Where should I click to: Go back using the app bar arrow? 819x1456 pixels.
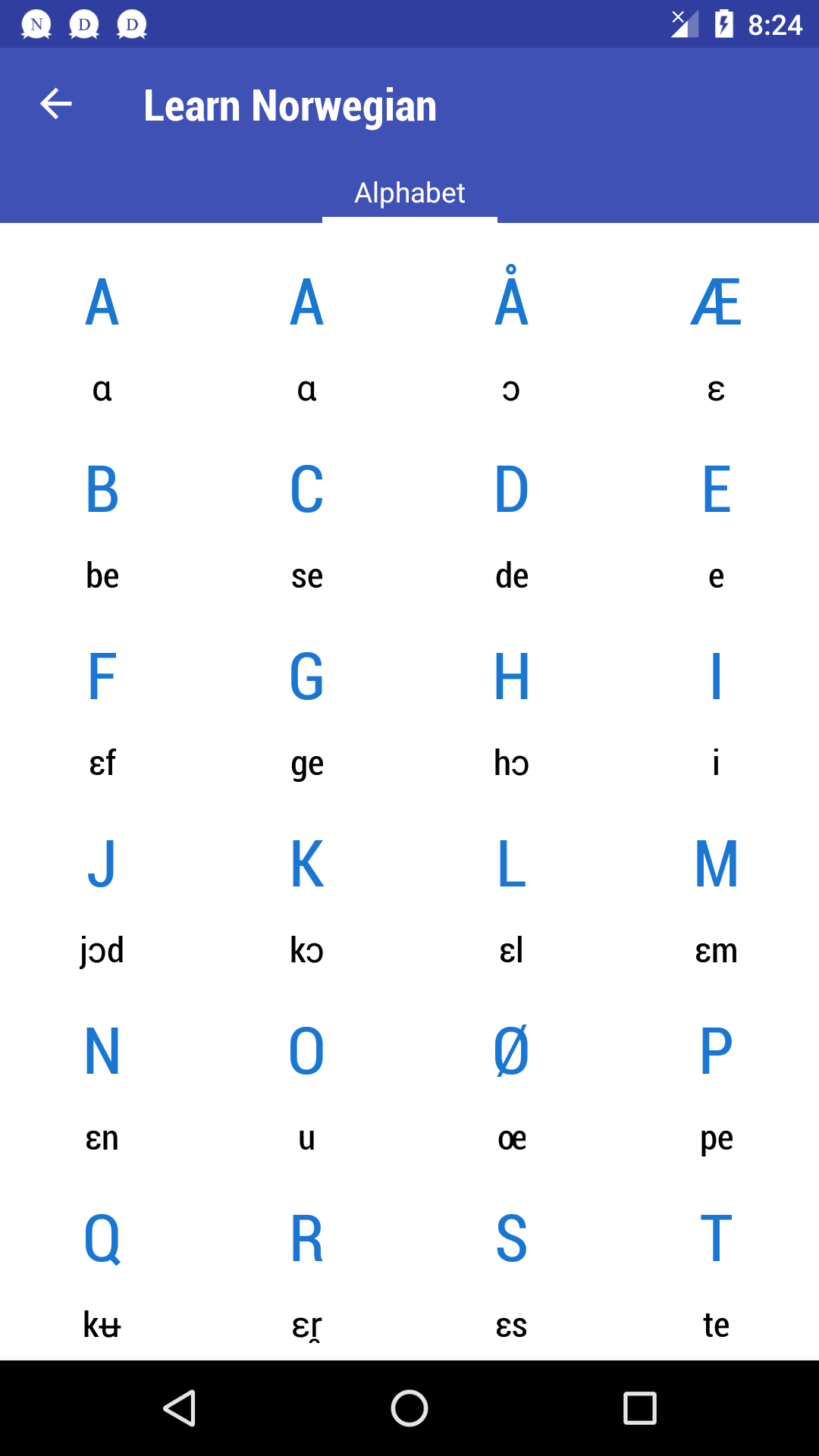coord(56,104)
